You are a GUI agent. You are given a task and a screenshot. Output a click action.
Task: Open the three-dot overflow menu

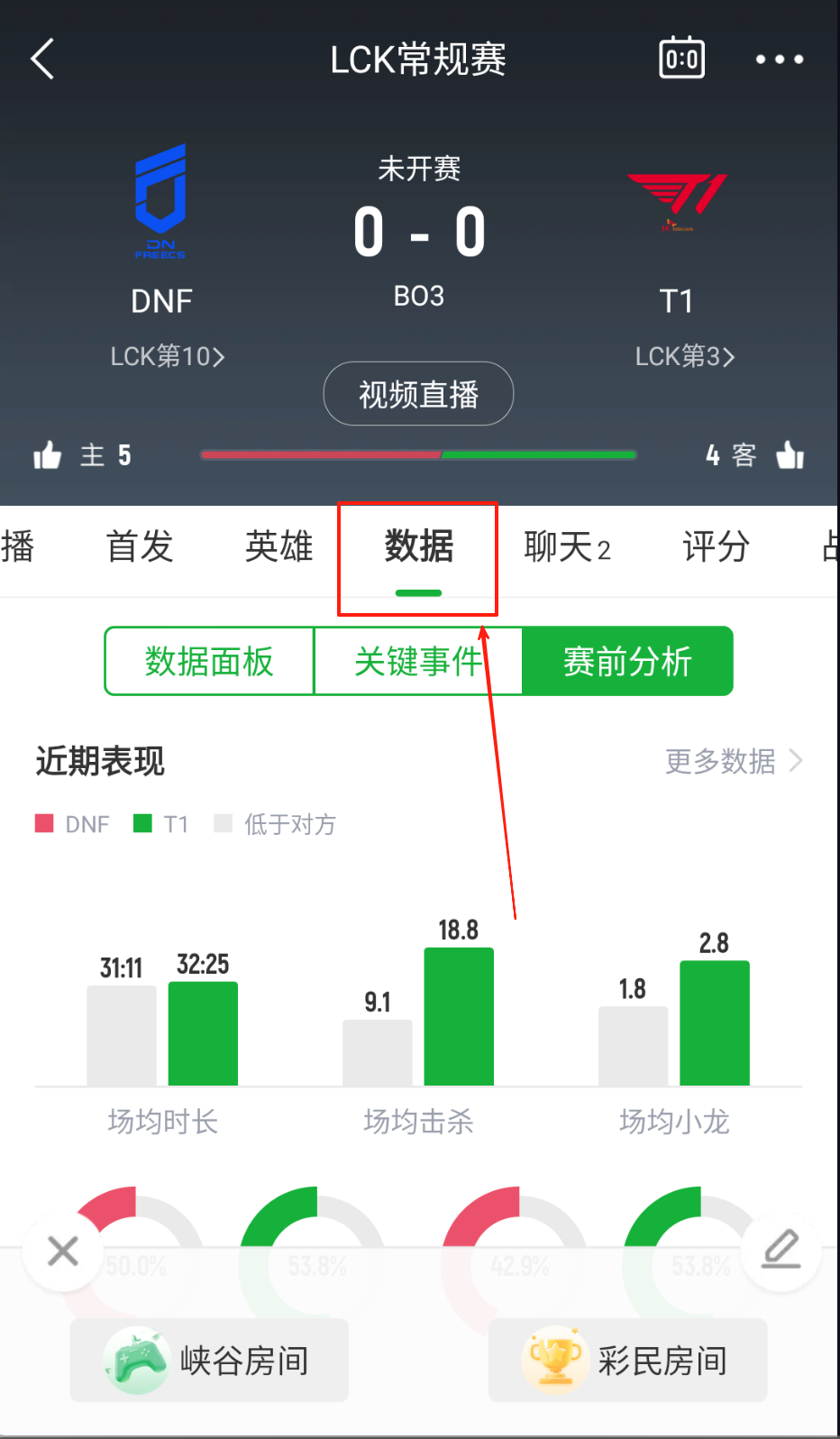coord(779,60)
